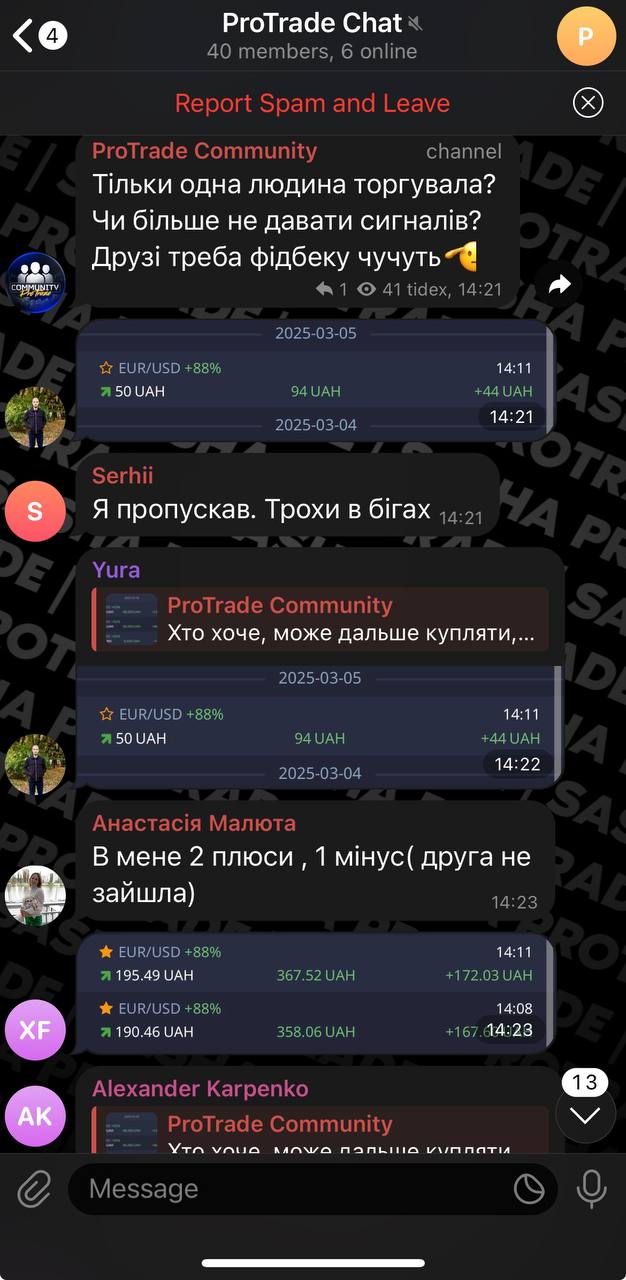Open Анастасія Малюта's profile avatar
This screenshot has height=1280, width=626.
coord(35,895)
